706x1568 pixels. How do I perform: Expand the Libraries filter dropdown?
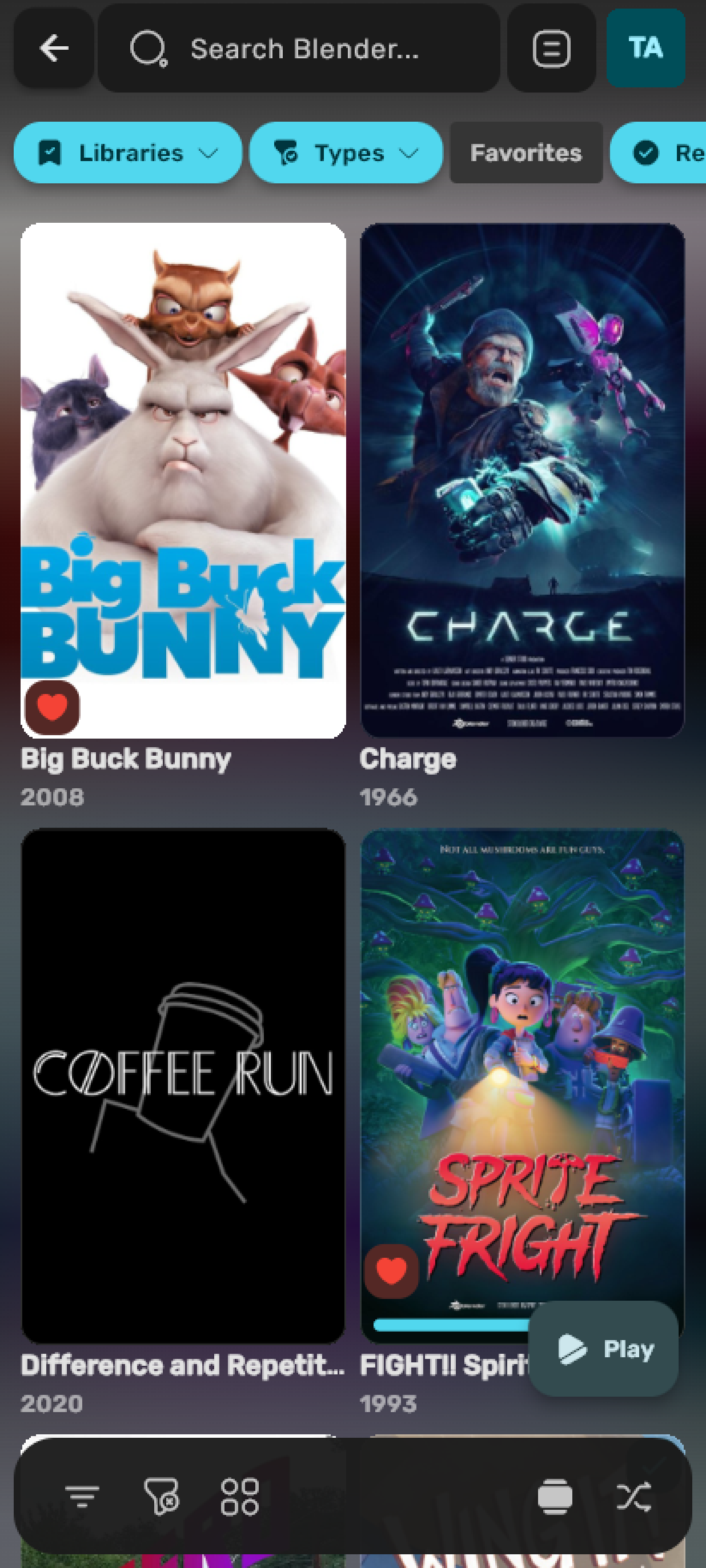point(128,153)
